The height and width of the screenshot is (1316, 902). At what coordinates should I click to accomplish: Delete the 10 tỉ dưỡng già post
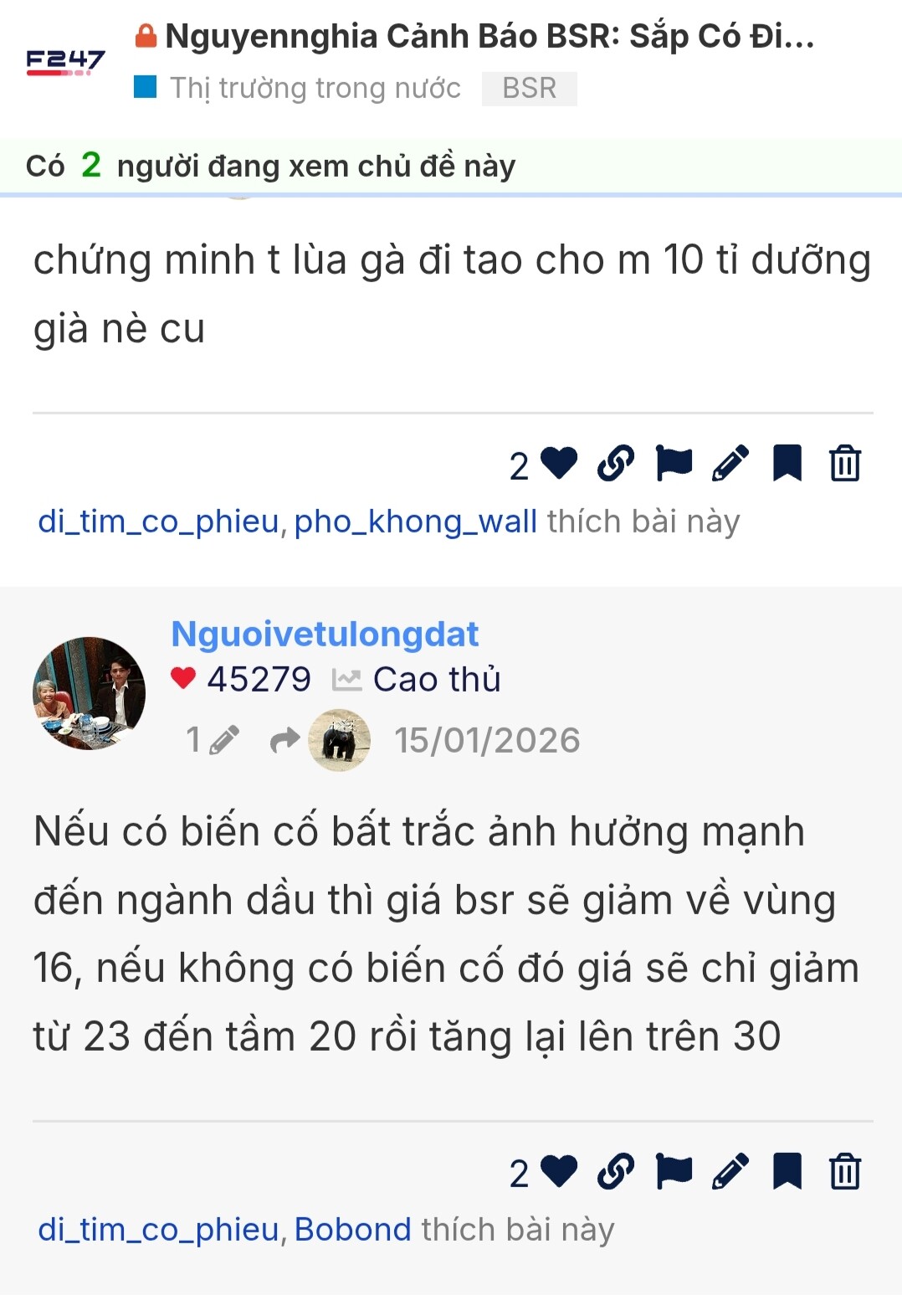[845, 463]
